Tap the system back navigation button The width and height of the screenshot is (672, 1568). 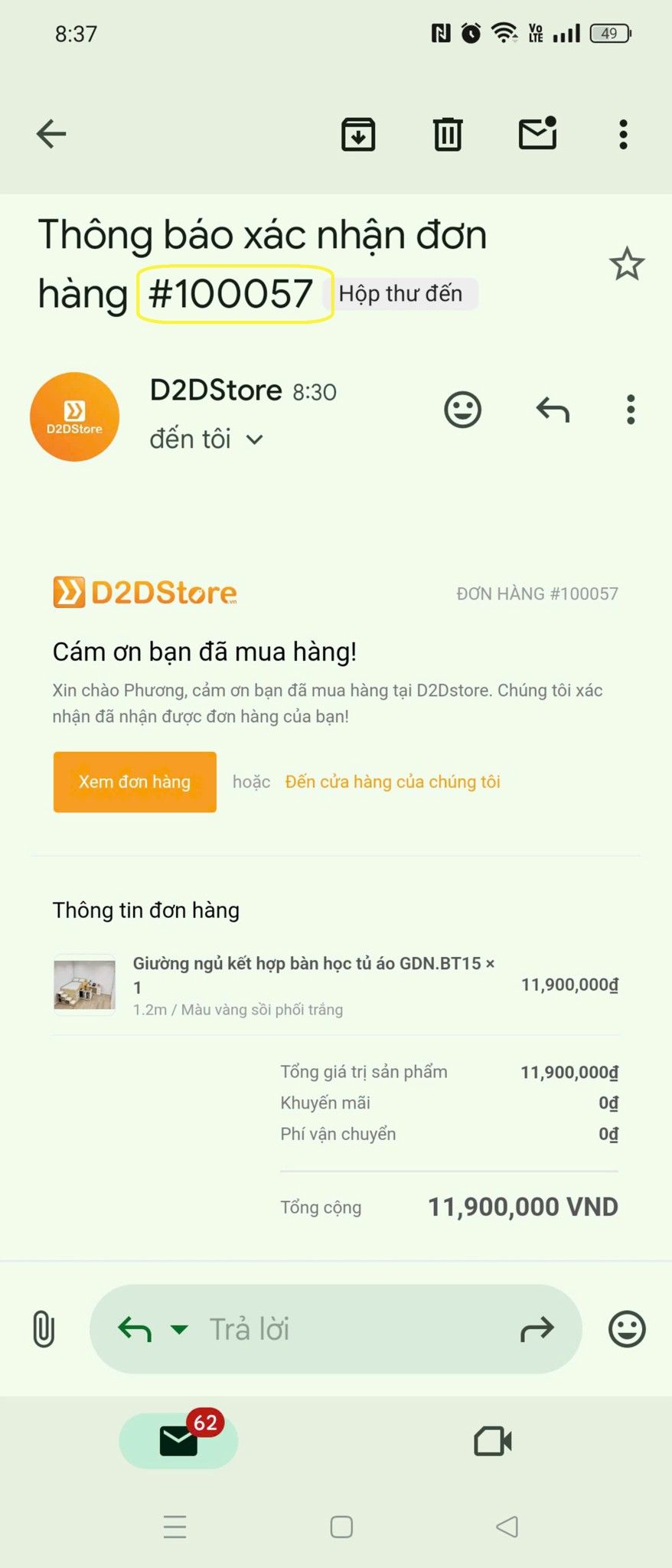click(507, 1527)
